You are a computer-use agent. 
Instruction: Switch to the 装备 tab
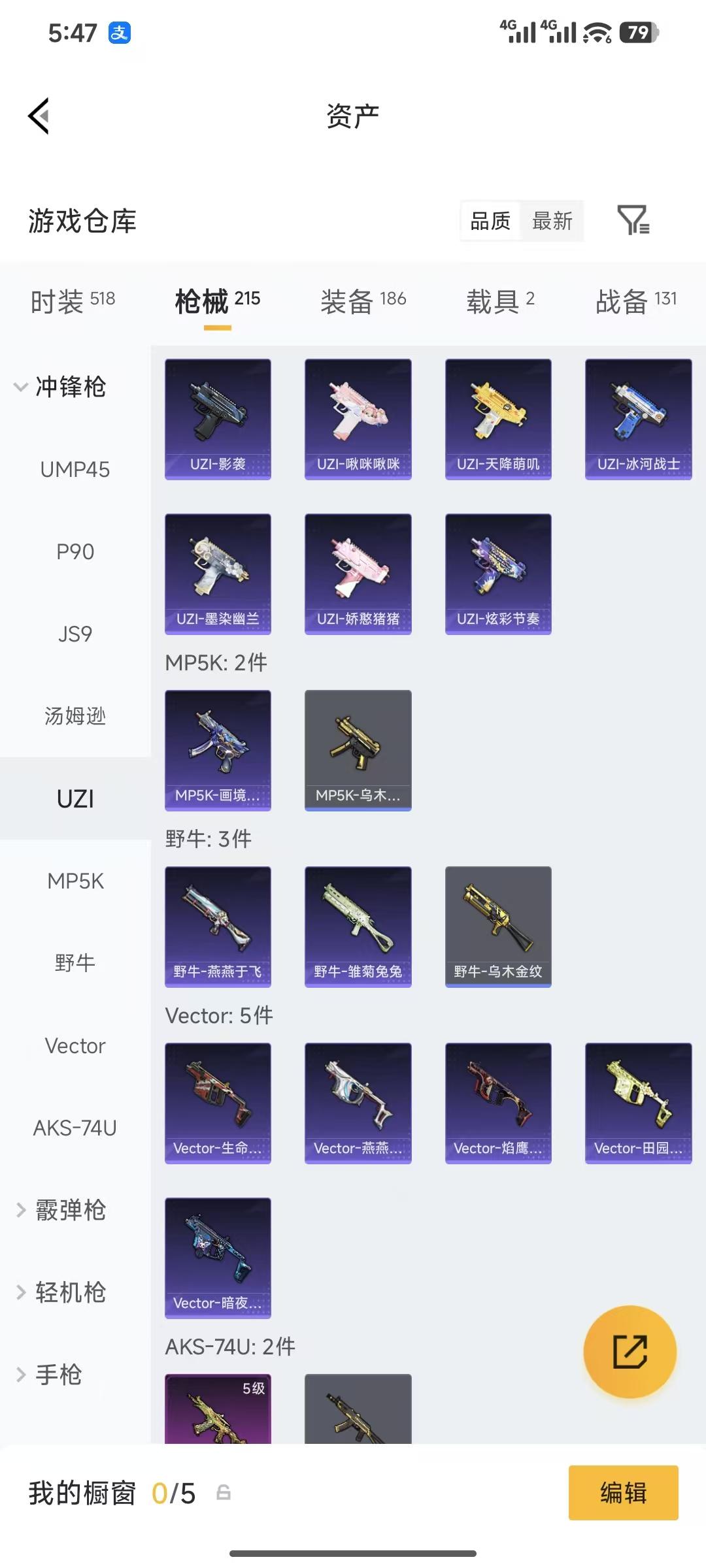(x=363, y=301)
